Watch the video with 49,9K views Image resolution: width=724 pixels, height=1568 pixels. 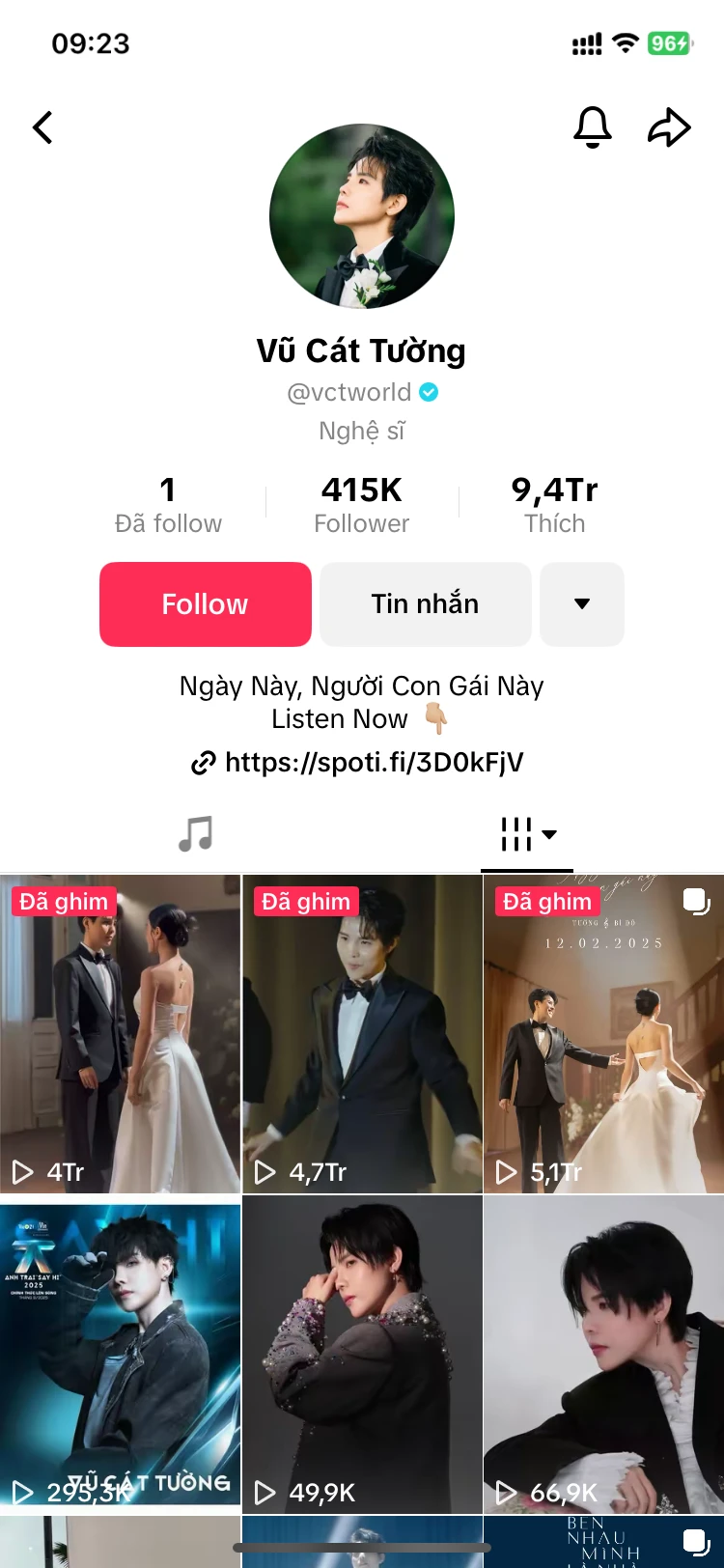(362, 1355)
